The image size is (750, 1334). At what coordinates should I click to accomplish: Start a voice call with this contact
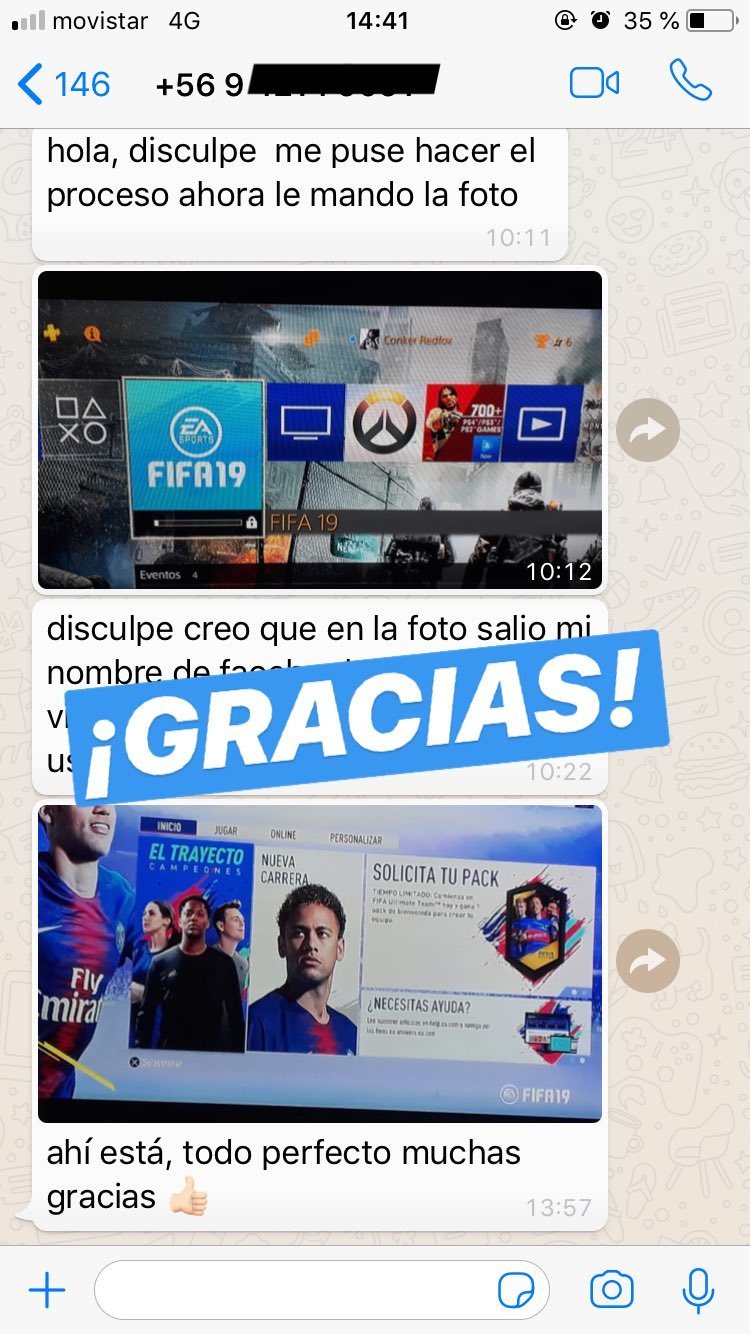[x=690, y=82]
